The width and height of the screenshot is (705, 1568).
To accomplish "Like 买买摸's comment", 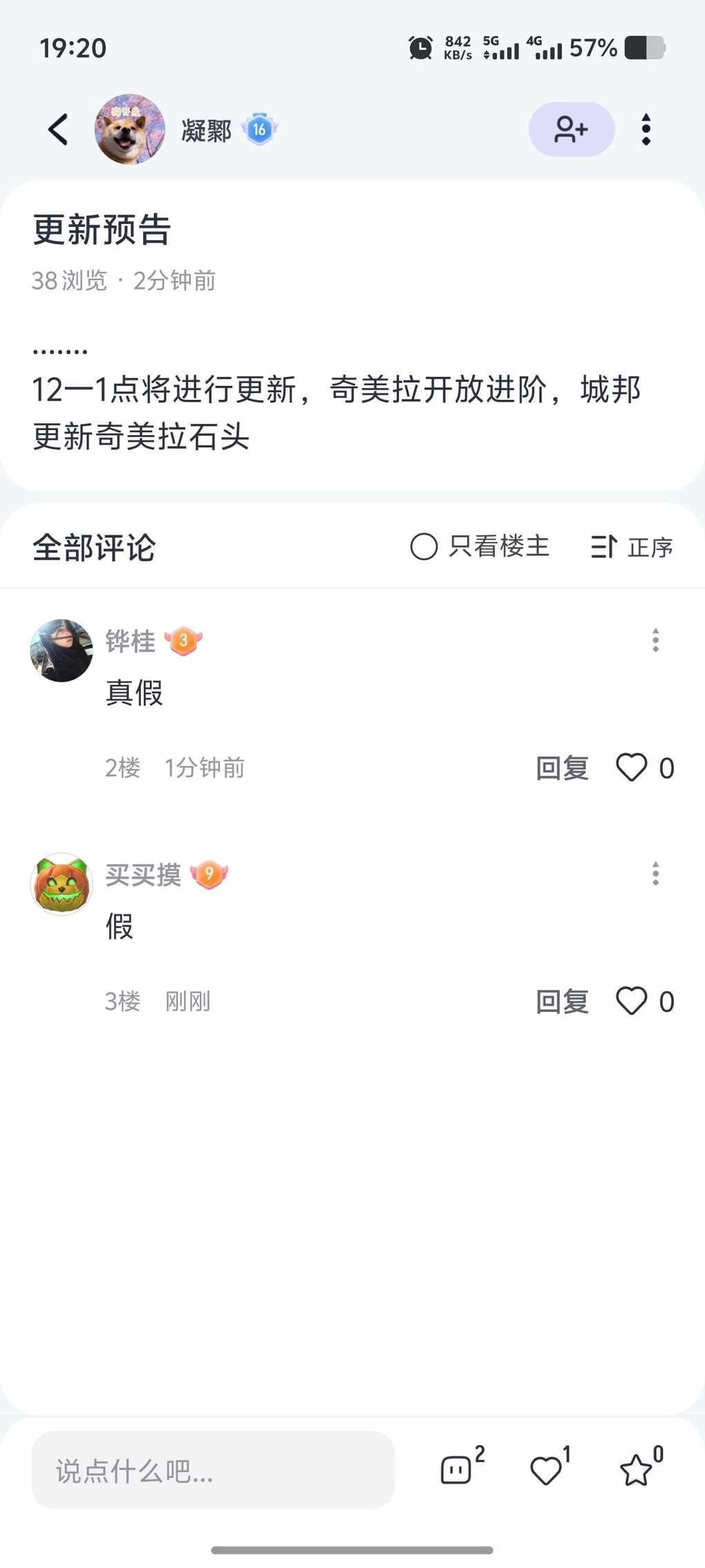I will click(632, 1002).
